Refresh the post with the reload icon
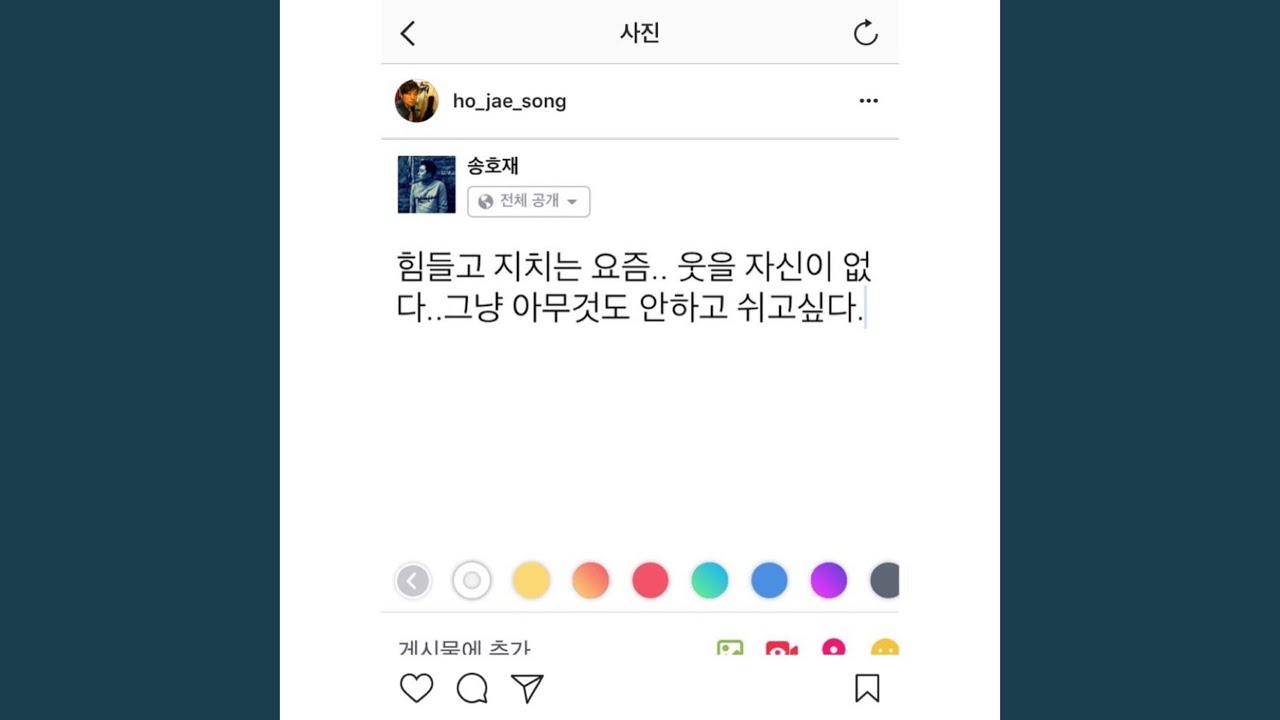Viewport: 1280px width, 720px height. (865, 33)
